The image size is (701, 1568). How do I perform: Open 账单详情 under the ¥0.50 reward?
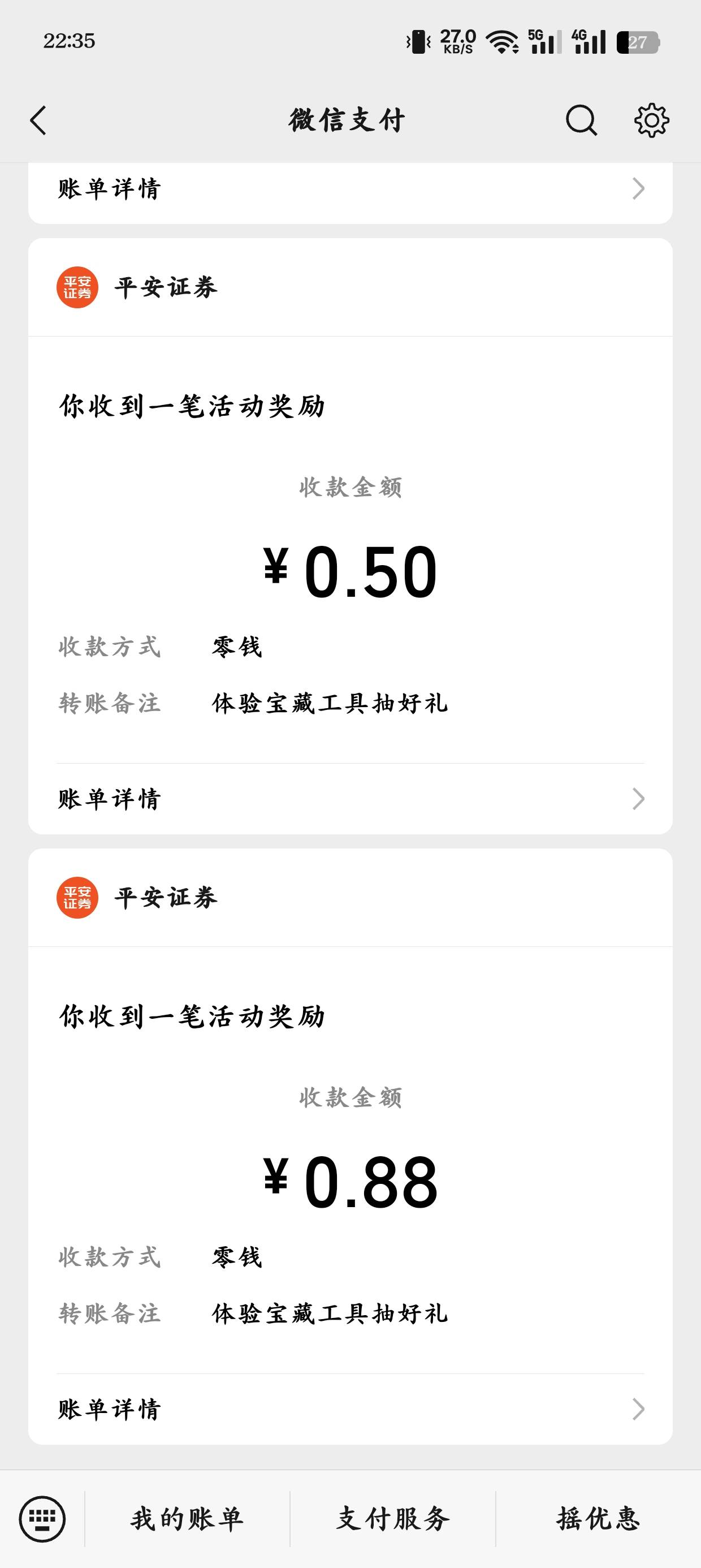(350, 799)
